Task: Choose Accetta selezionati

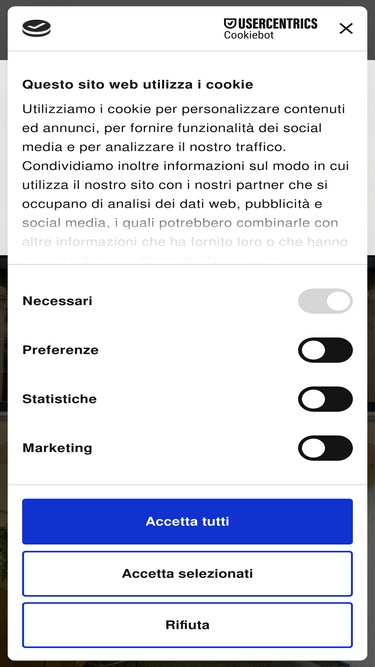Action: (188, 573)
